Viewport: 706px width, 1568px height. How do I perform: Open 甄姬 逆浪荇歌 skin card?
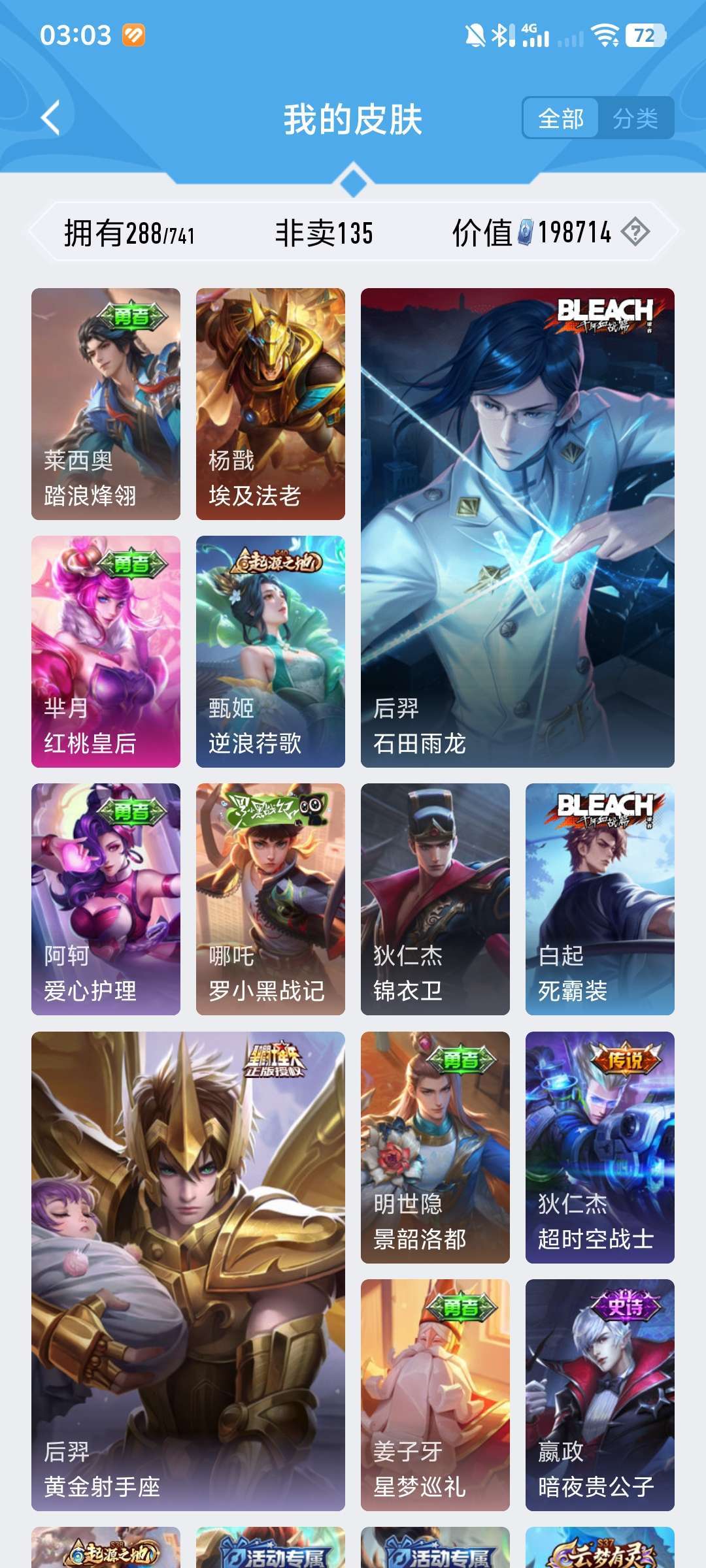[271, 651]
